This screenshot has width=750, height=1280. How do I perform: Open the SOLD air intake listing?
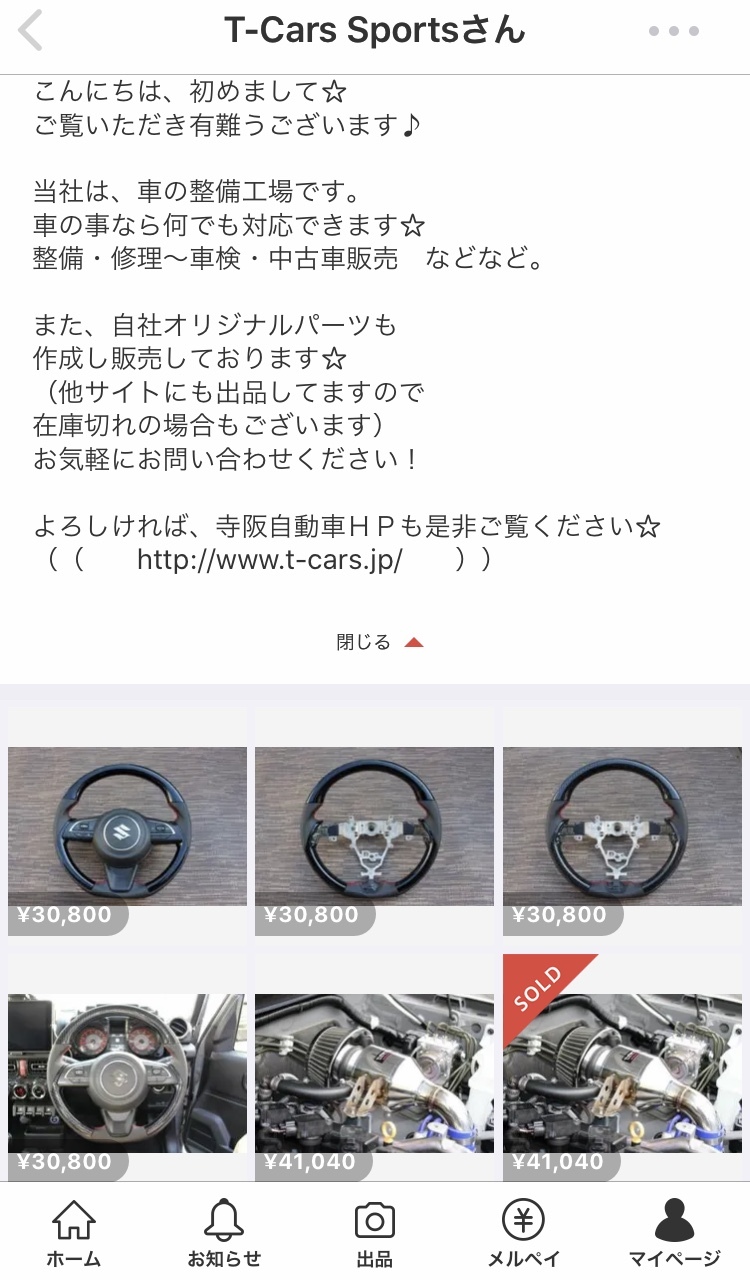point(622,1072)
